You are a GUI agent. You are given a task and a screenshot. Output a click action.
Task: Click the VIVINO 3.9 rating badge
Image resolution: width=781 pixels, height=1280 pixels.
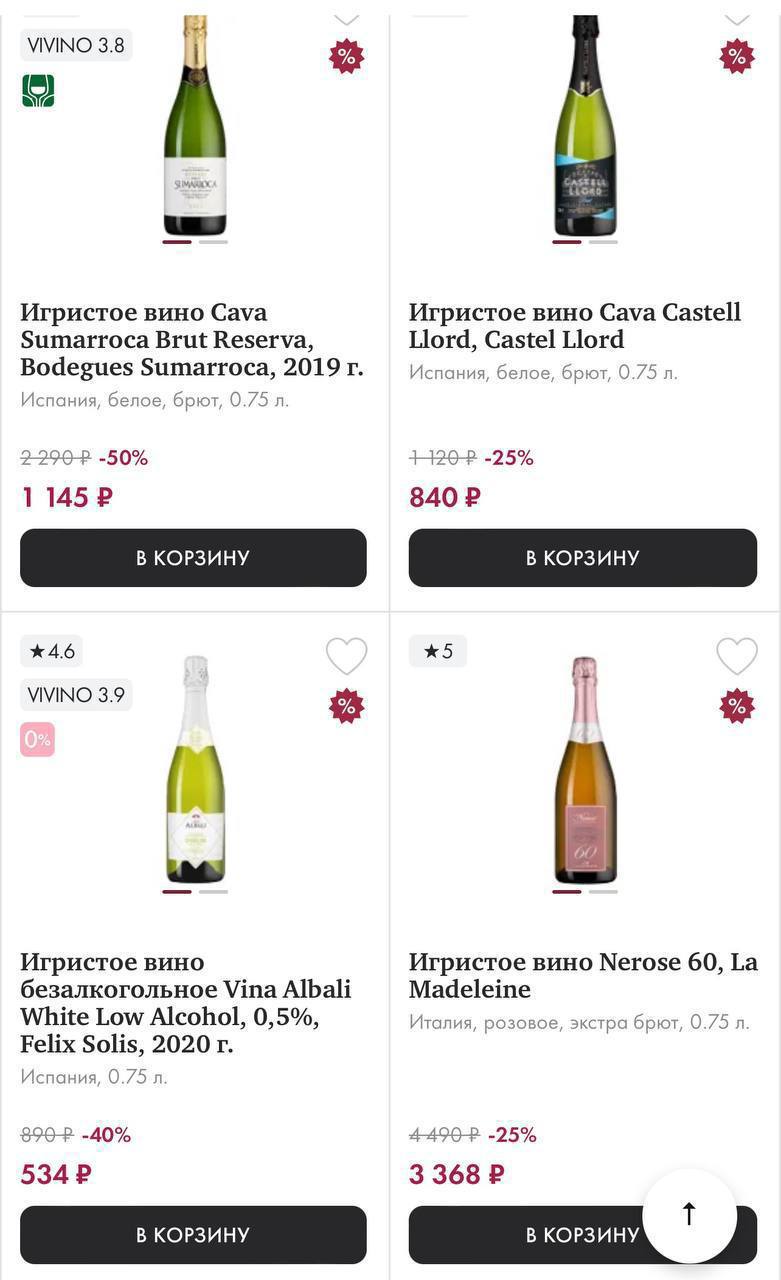75,694
